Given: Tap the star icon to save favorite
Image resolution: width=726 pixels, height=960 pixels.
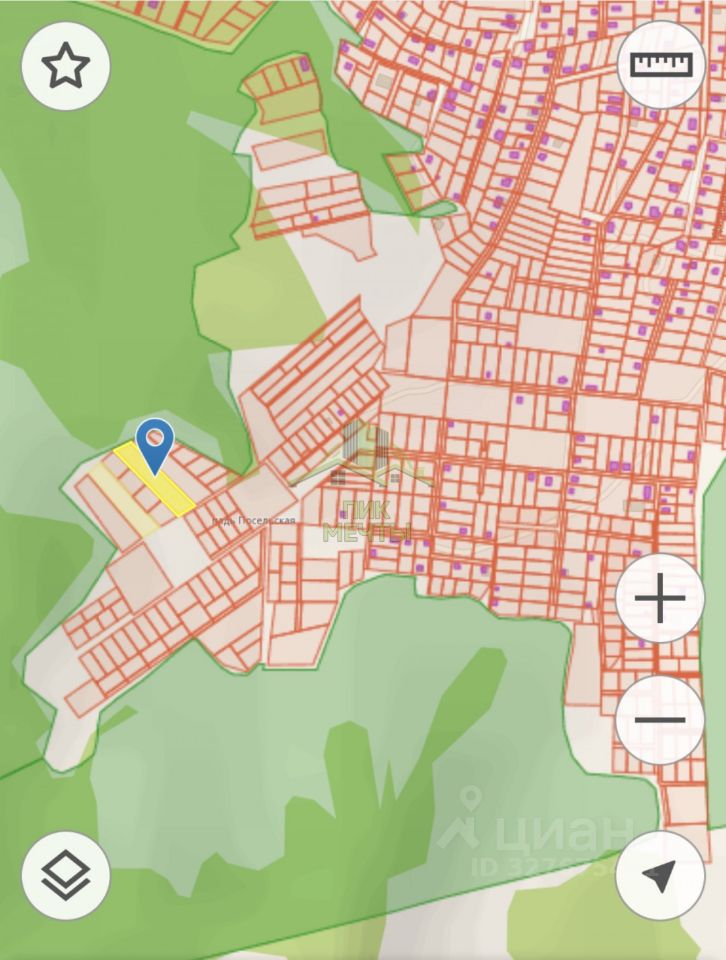Looking at the screenshot, I should pos(66,66).
